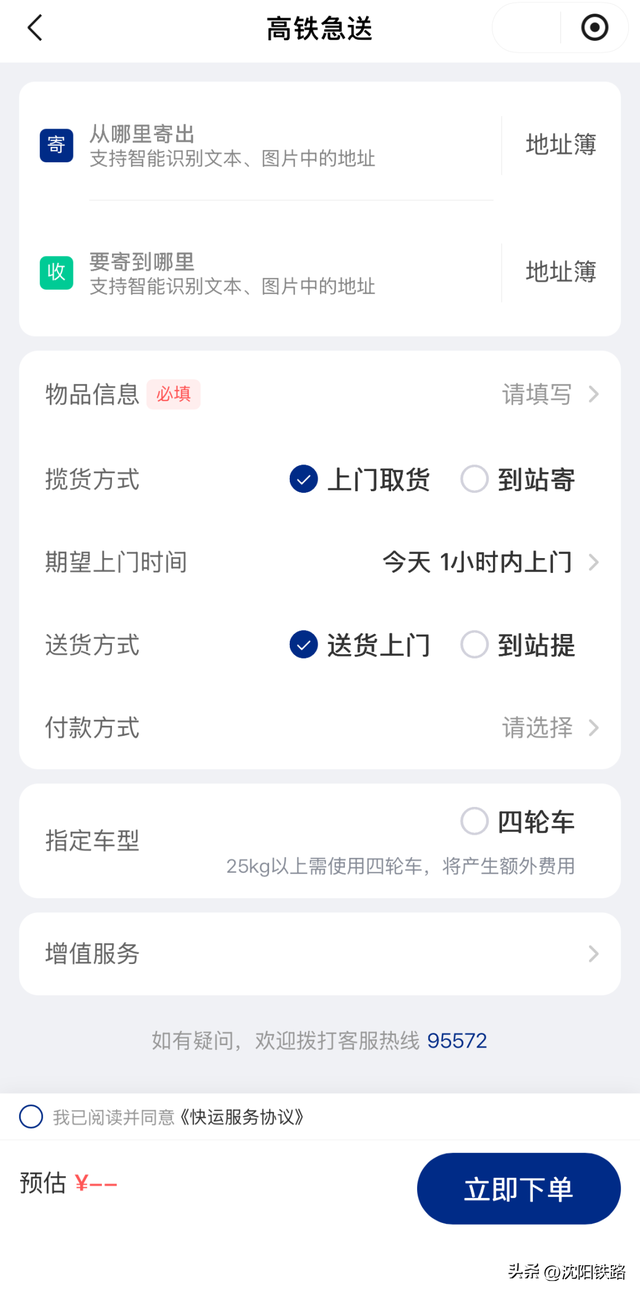Open 《快运服务协议》 link
640x1294 pixels.
click(x=241, y=1117)
